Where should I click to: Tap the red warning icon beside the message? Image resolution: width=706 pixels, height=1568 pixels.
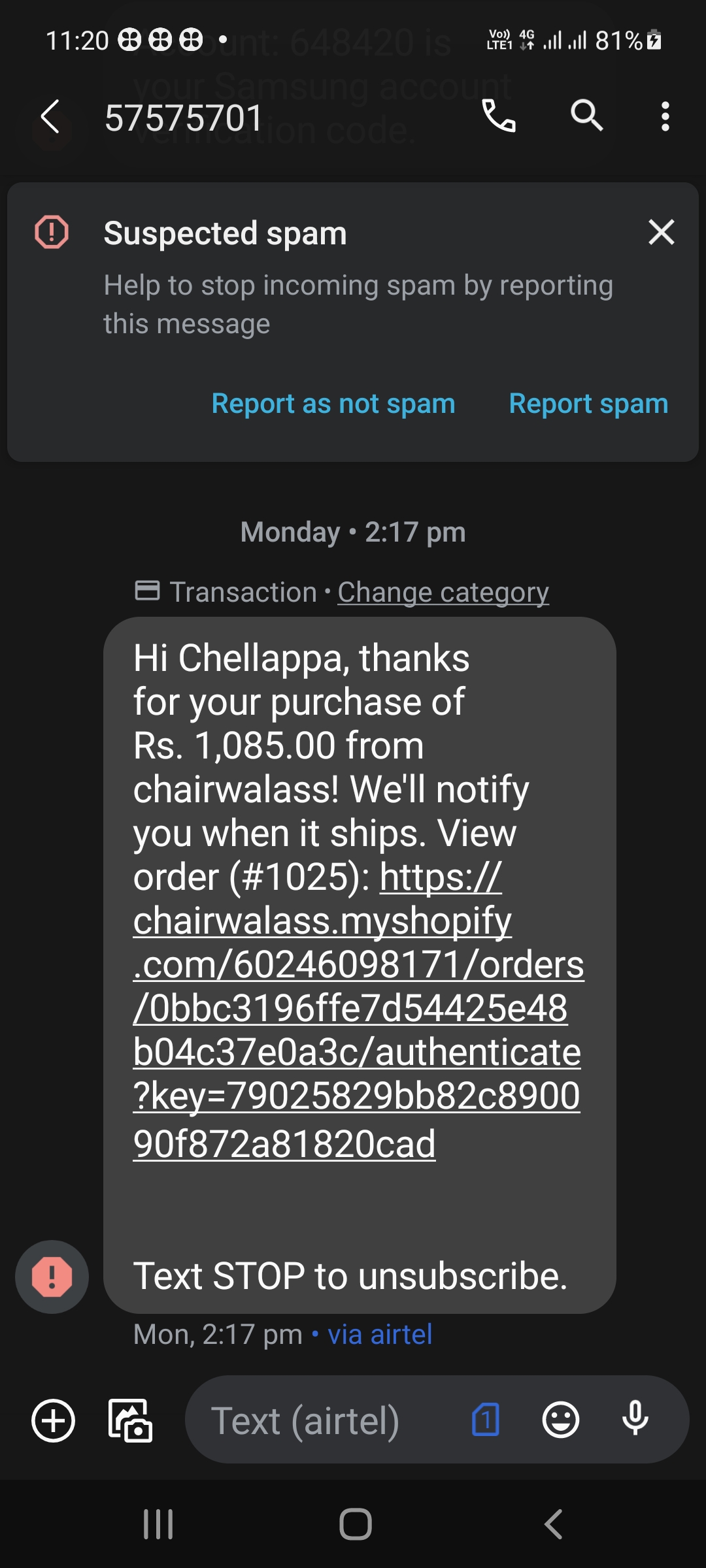(x=52, y=1276)
